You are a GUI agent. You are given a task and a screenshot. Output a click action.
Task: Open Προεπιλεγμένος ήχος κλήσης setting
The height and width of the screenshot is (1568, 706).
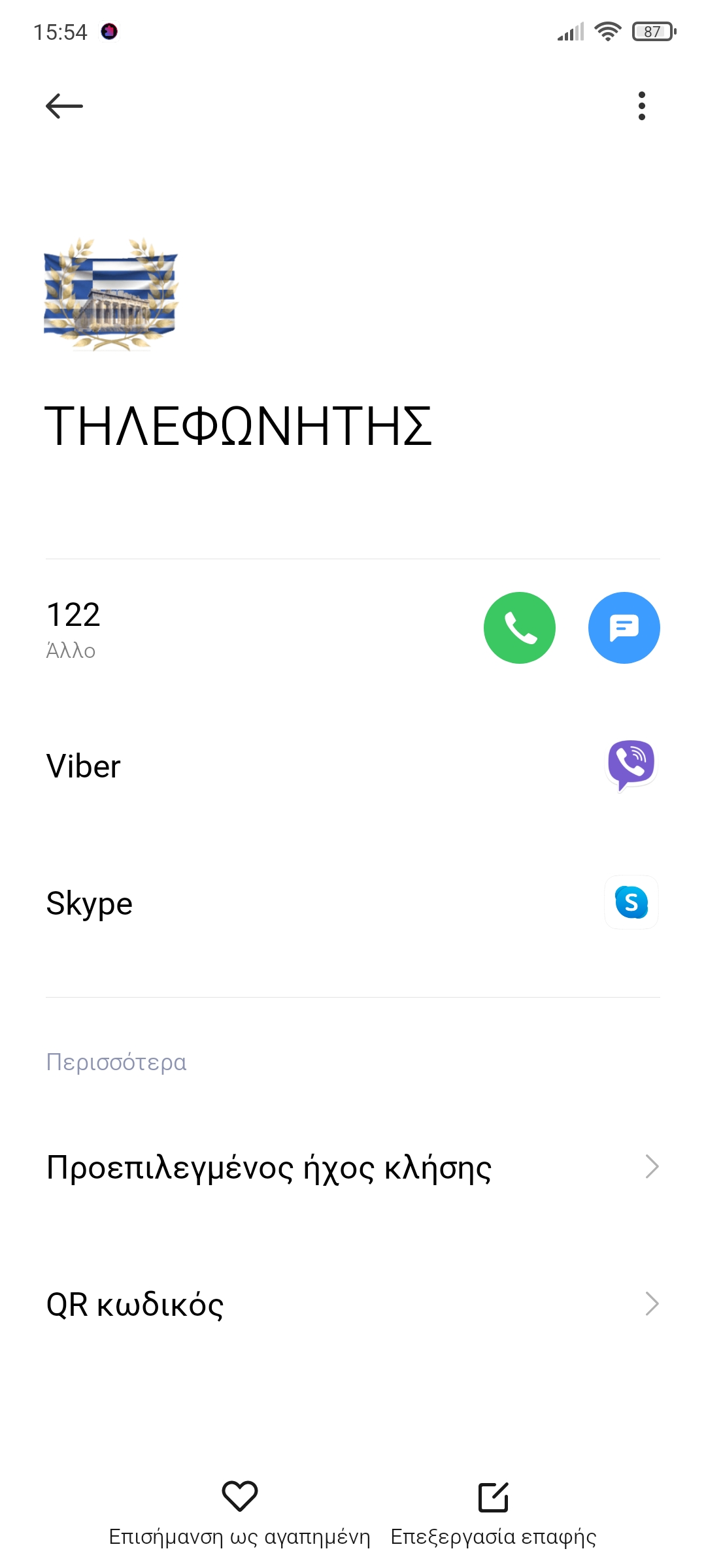(x=353, y=1167)
